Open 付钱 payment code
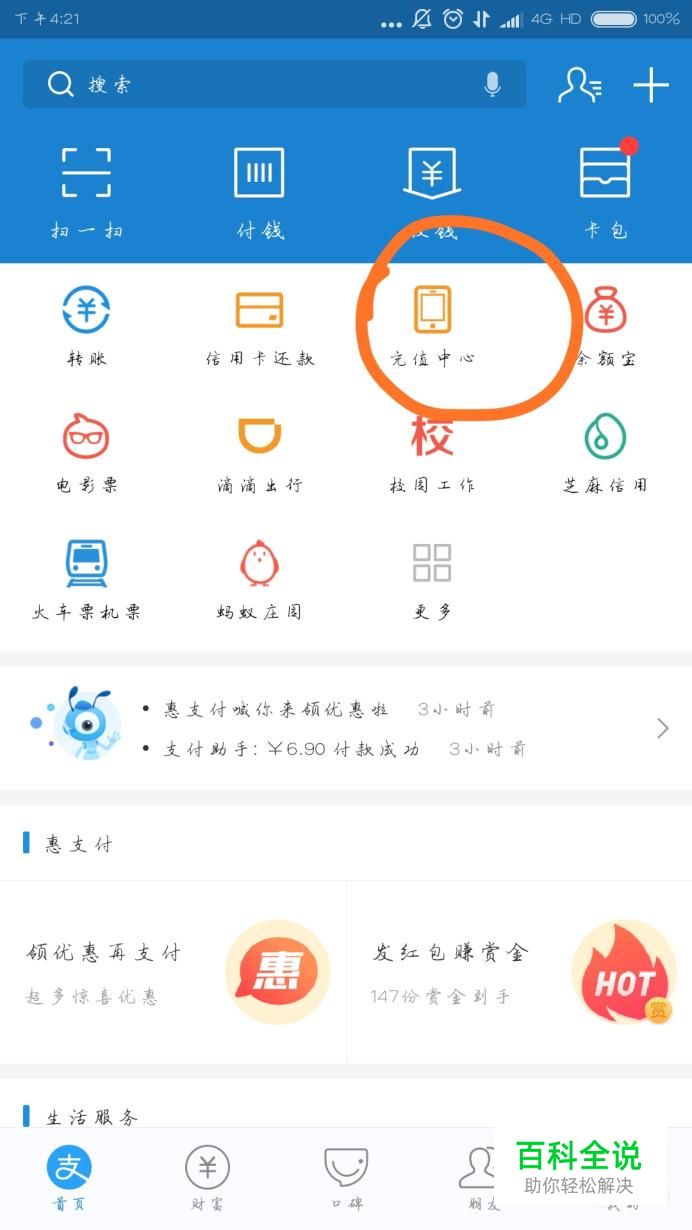692x1230 pixels. [x=259, y=190]
